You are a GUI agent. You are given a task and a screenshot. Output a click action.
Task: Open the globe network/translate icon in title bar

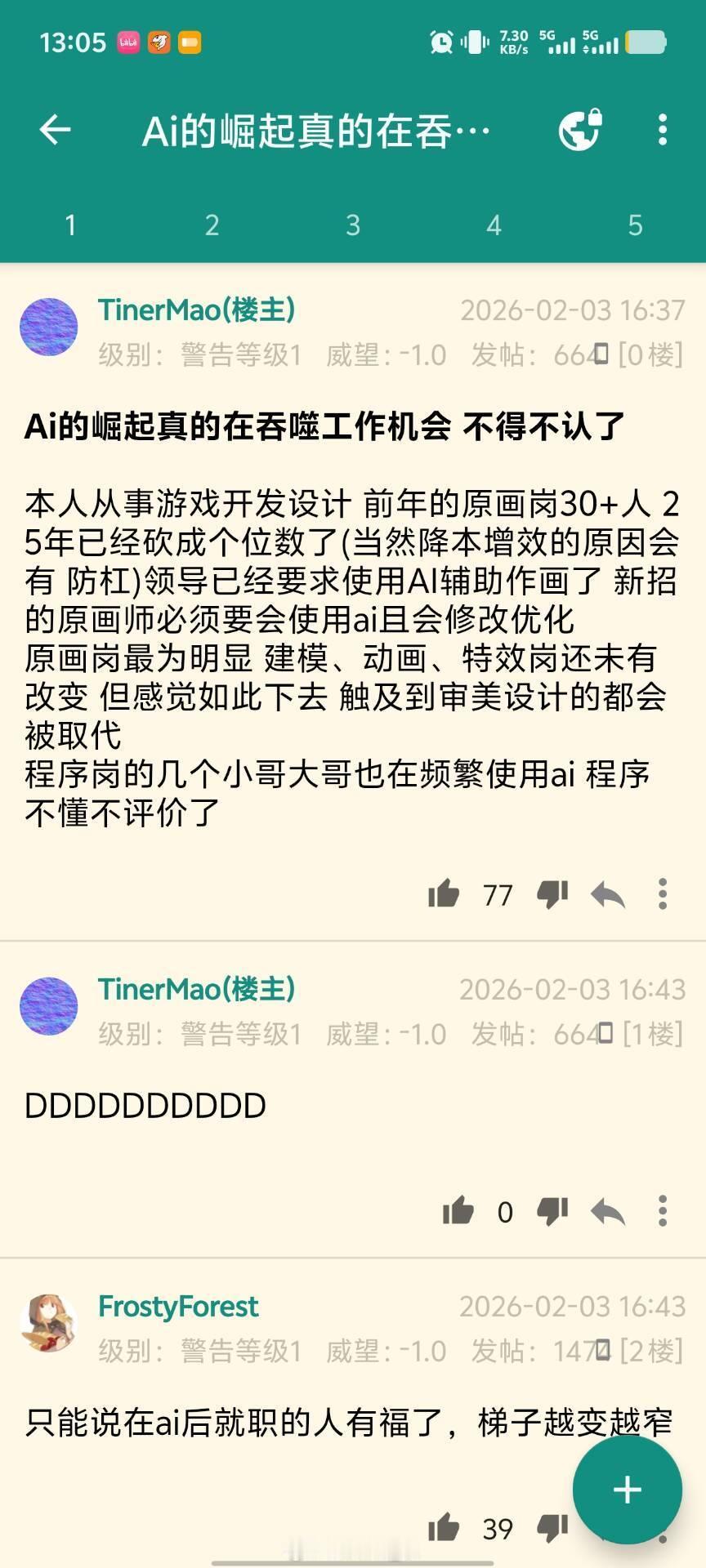tap(579, 129)
